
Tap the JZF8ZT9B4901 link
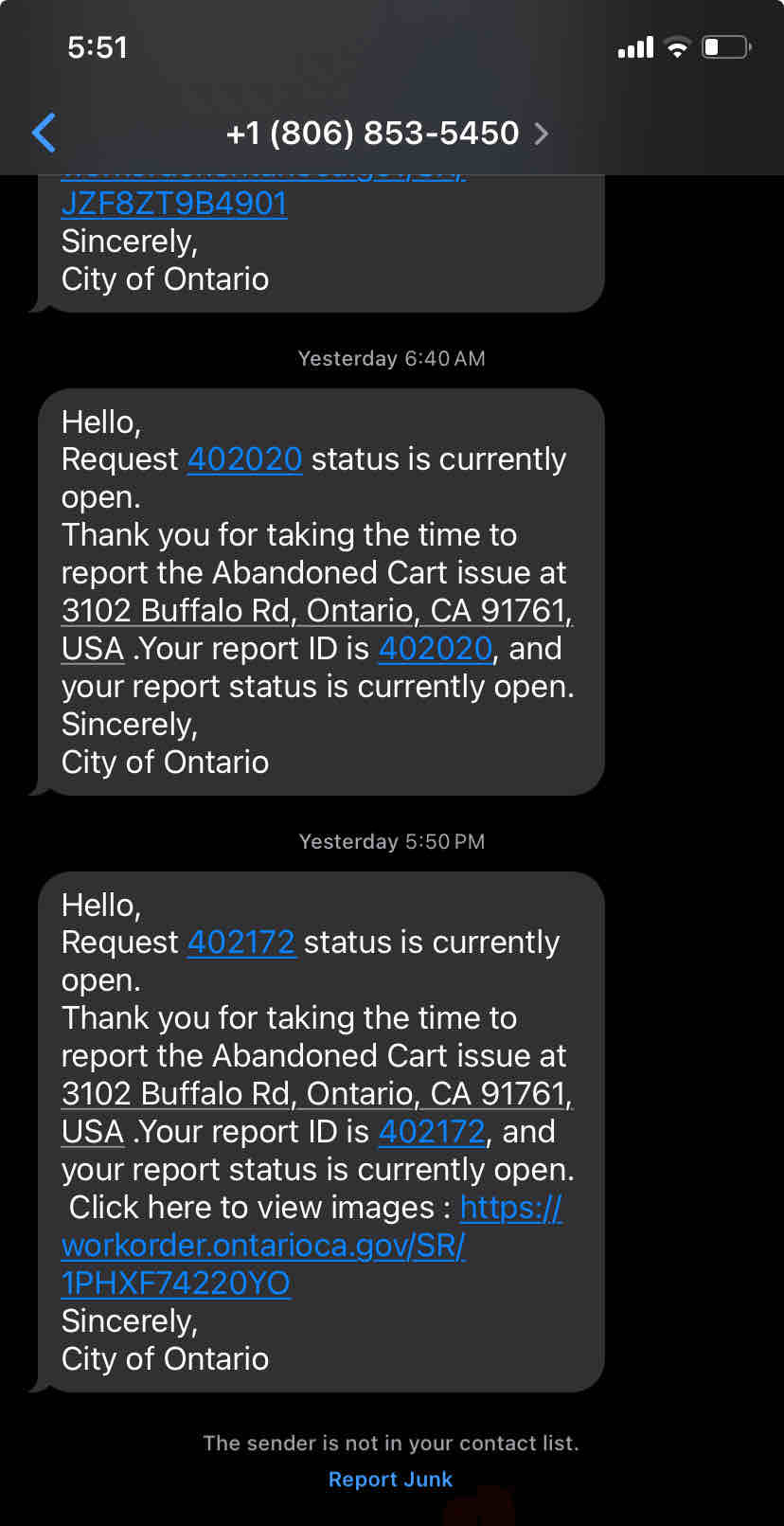pos(174,203)
